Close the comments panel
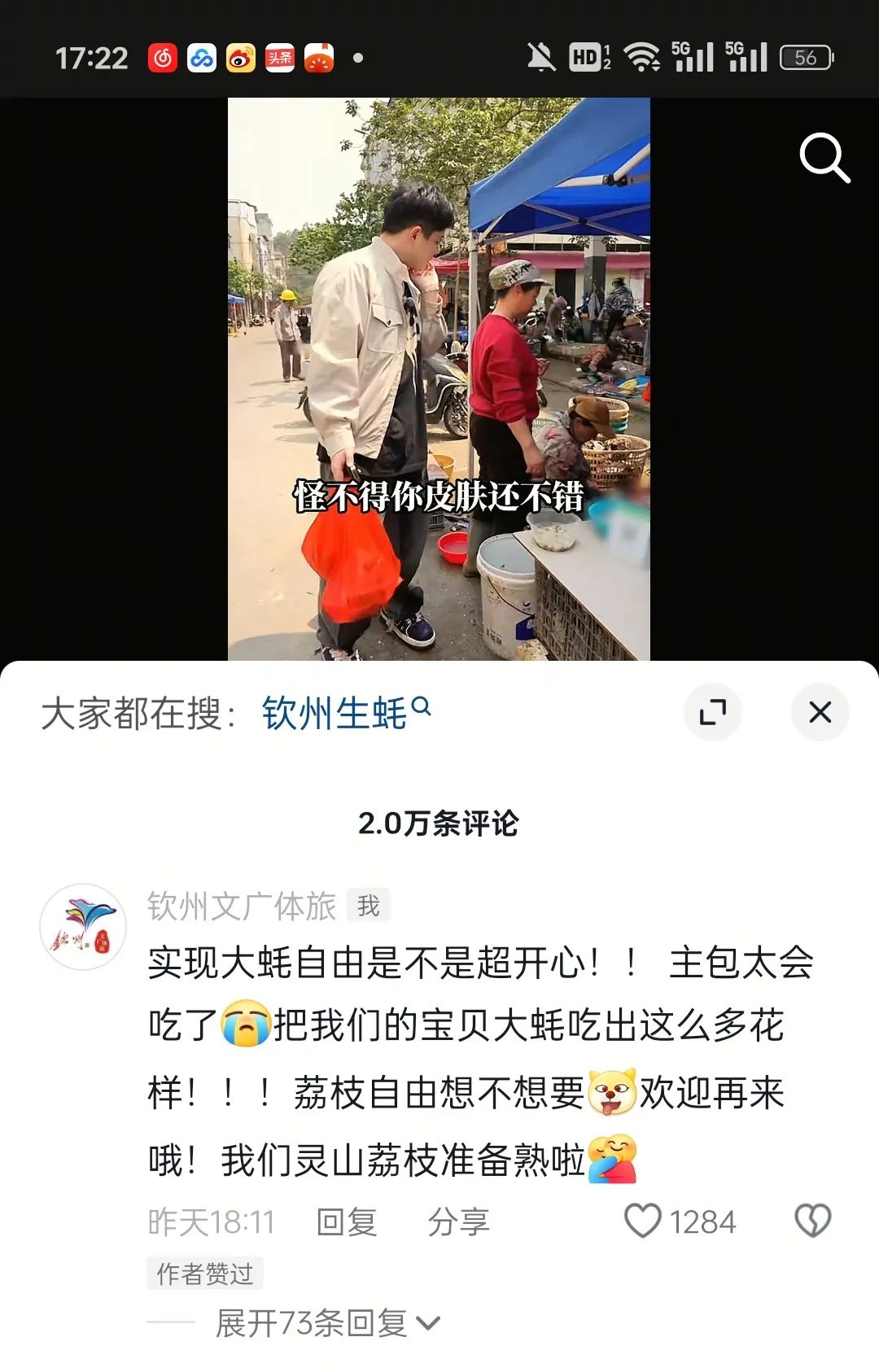This screenshot has height=1372, width=879. (820, 712)
